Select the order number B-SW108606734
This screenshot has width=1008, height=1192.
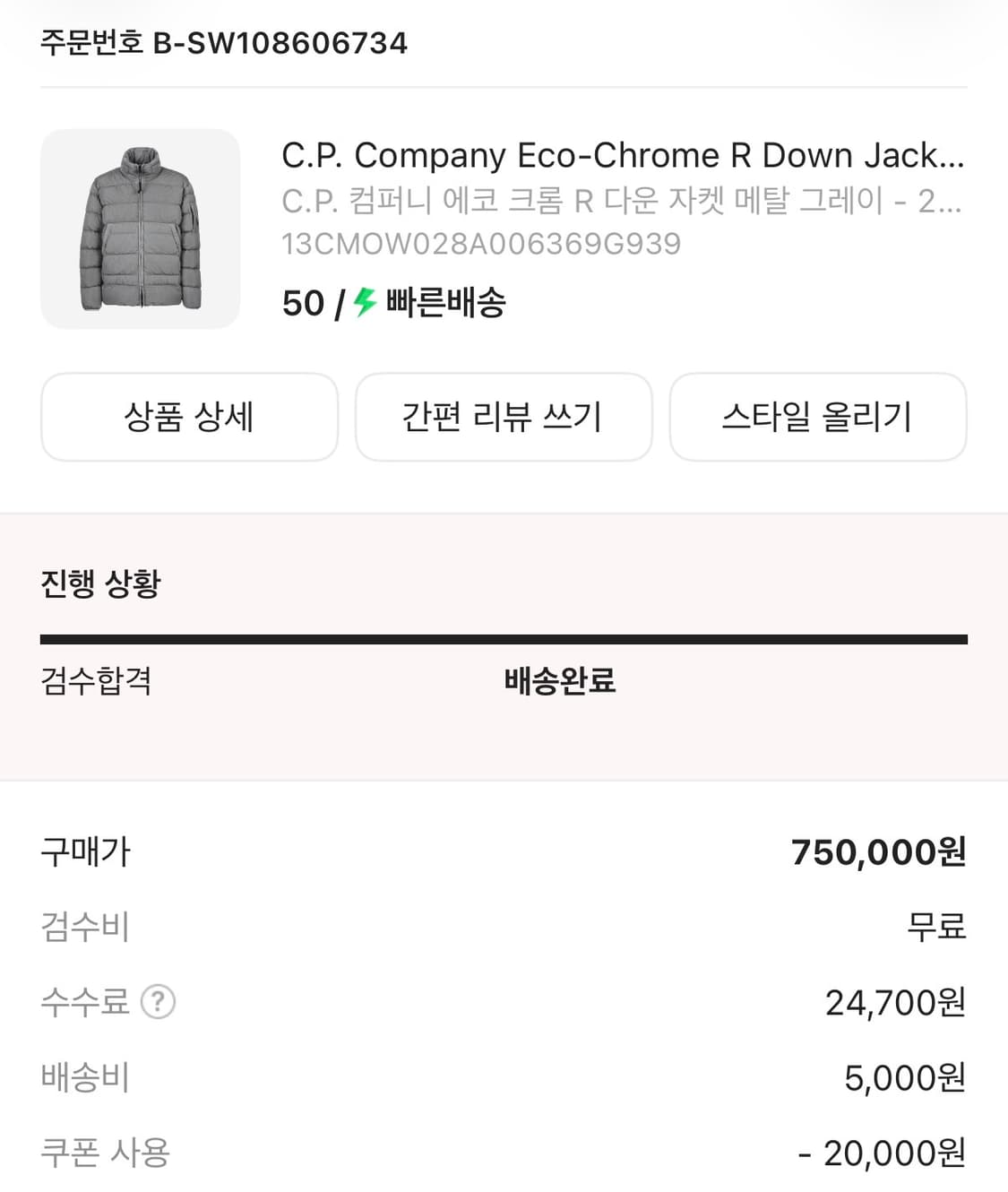[222, 42]
